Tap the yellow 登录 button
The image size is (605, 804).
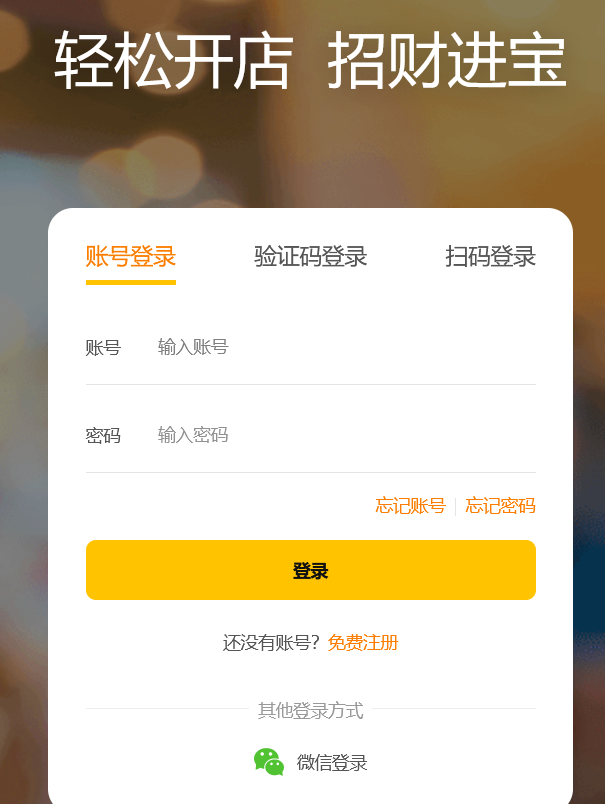[x=310, y=570]
